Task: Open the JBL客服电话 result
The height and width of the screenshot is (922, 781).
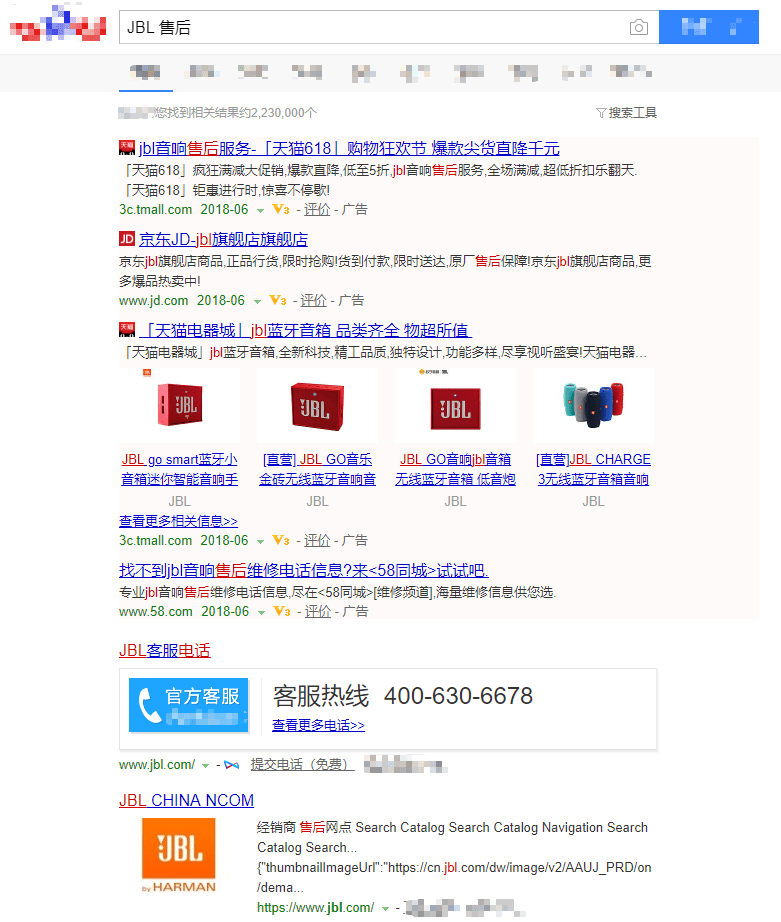Action: (x=164, y=650)
